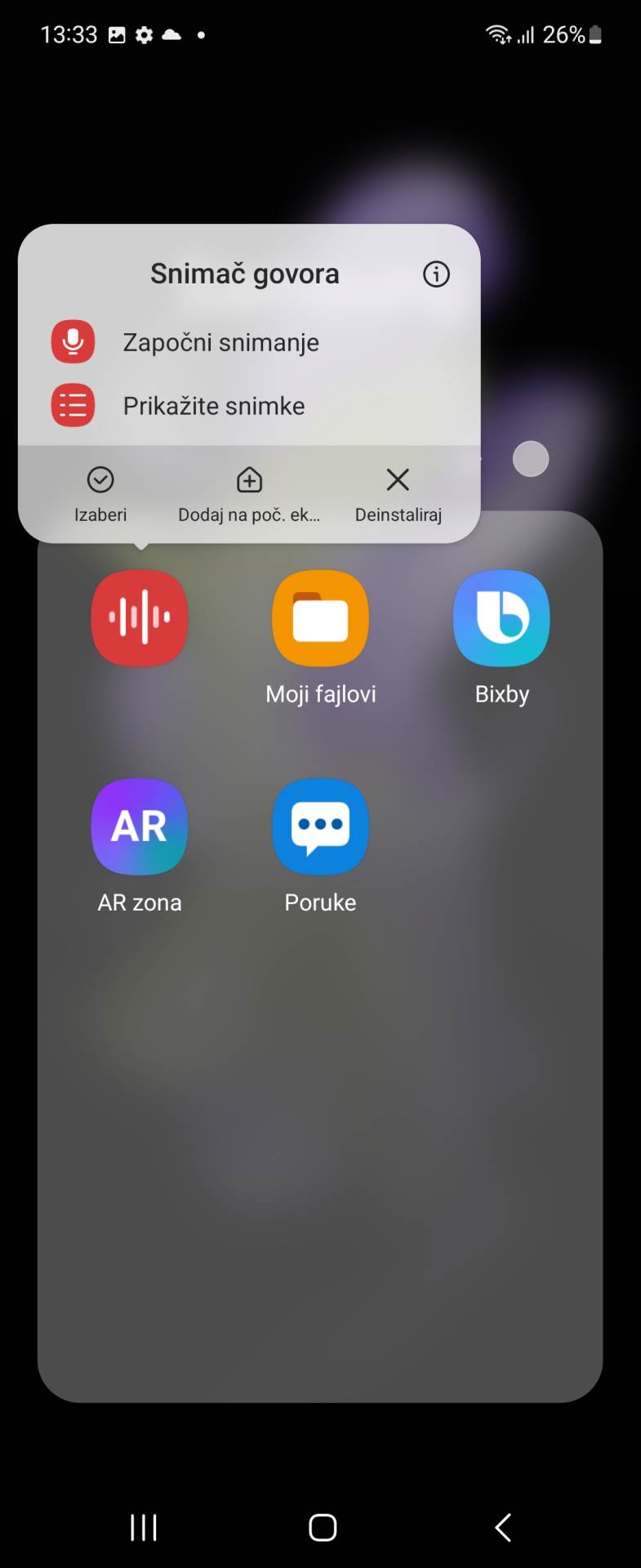
Task: Open Moji fajlovi app
Action: (321, 618)
